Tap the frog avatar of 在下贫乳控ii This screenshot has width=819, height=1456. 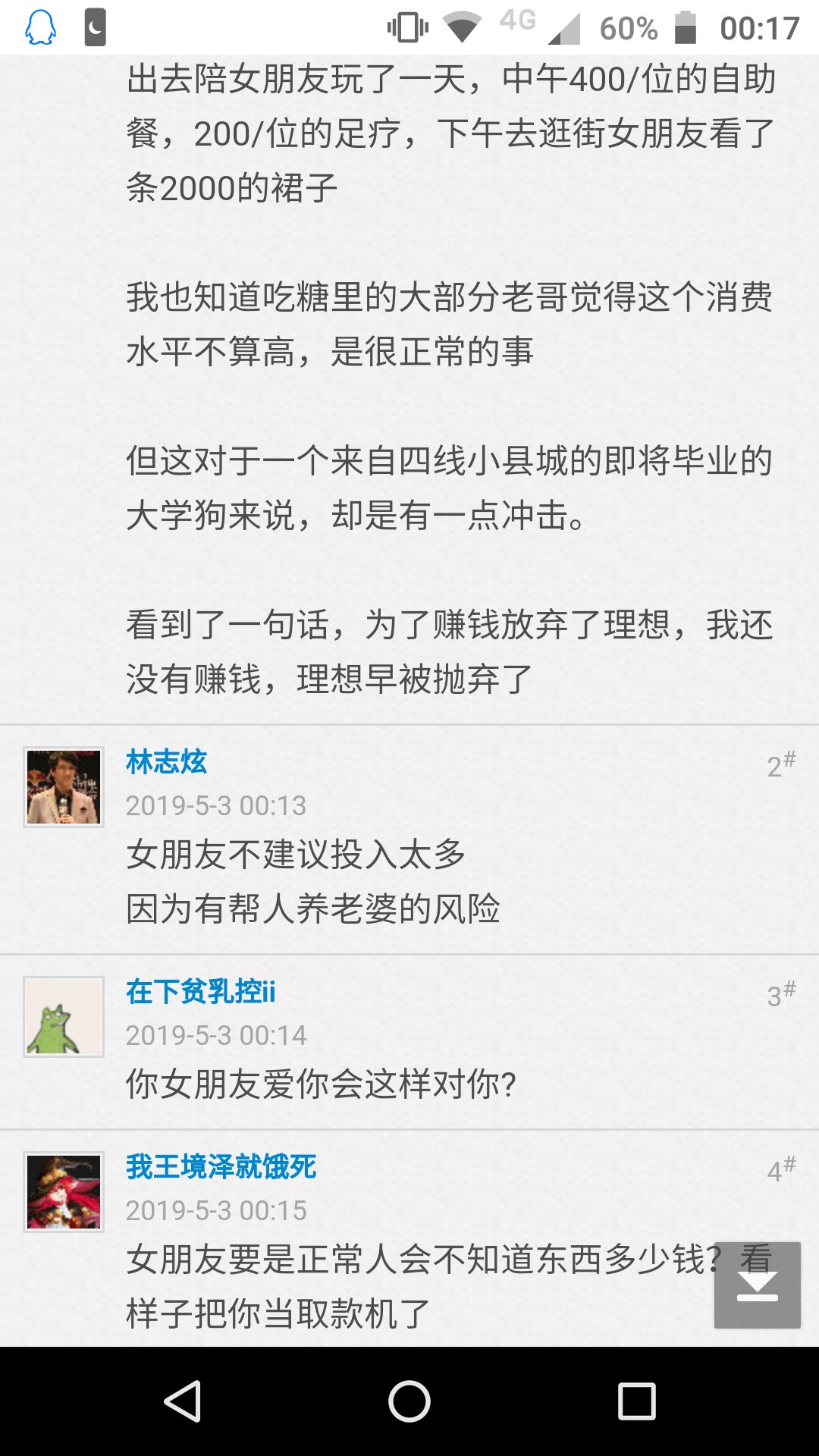point(64,1017)
